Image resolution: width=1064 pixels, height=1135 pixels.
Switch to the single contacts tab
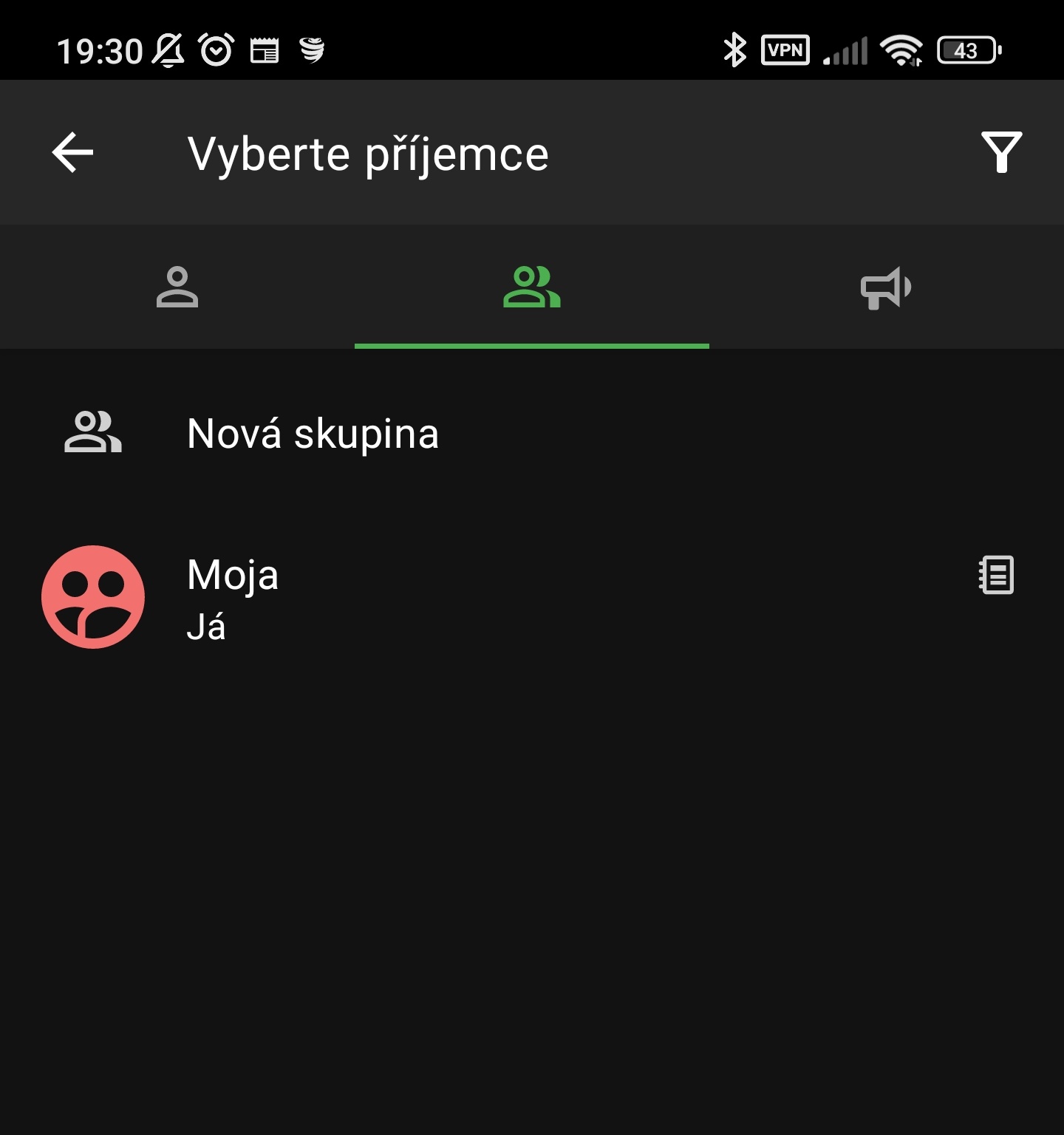click(177, 287)
